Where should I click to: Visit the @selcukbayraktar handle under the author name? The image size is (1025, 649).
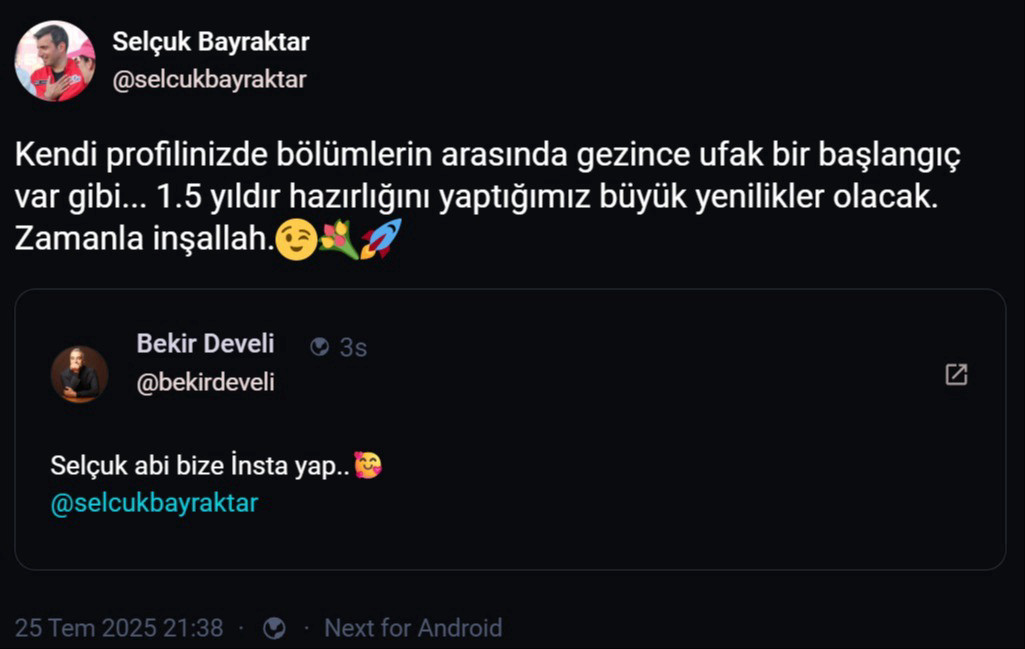pyautogui.click(x=209, y=80)
